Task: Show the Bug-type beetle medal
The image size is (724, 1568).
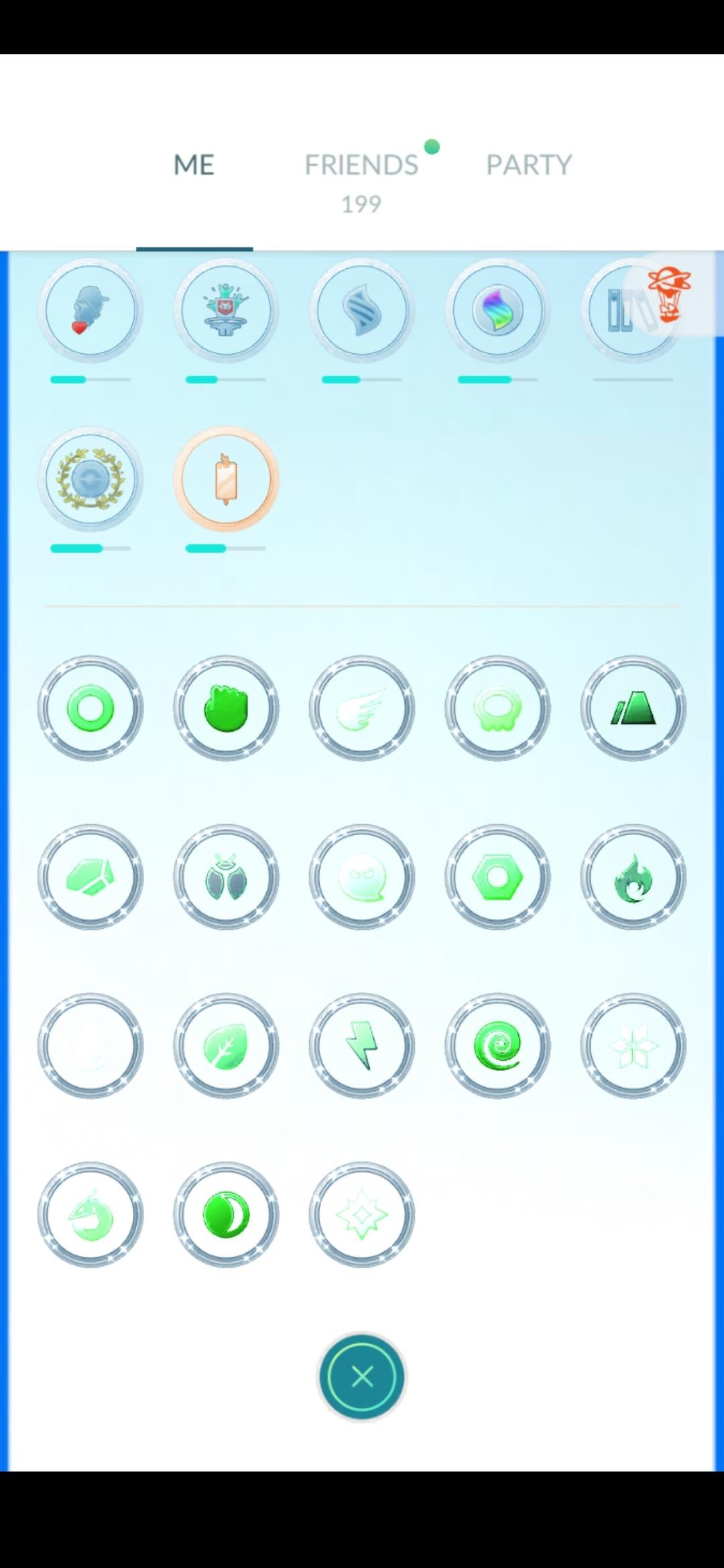Action: click(x=226, y=877)
